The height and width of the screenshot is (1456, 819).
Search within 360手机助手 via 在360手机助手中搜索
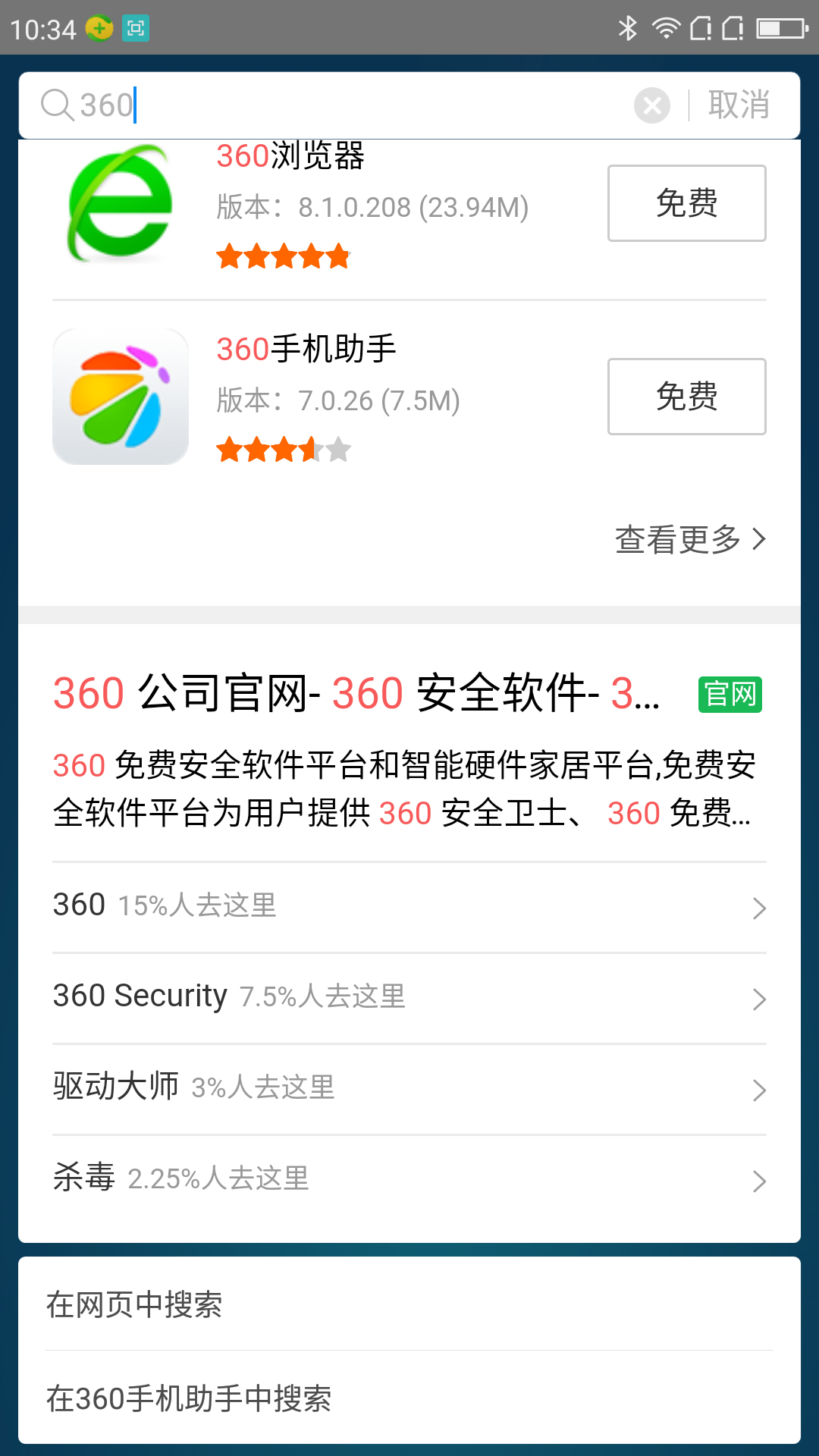[409, 1398]
